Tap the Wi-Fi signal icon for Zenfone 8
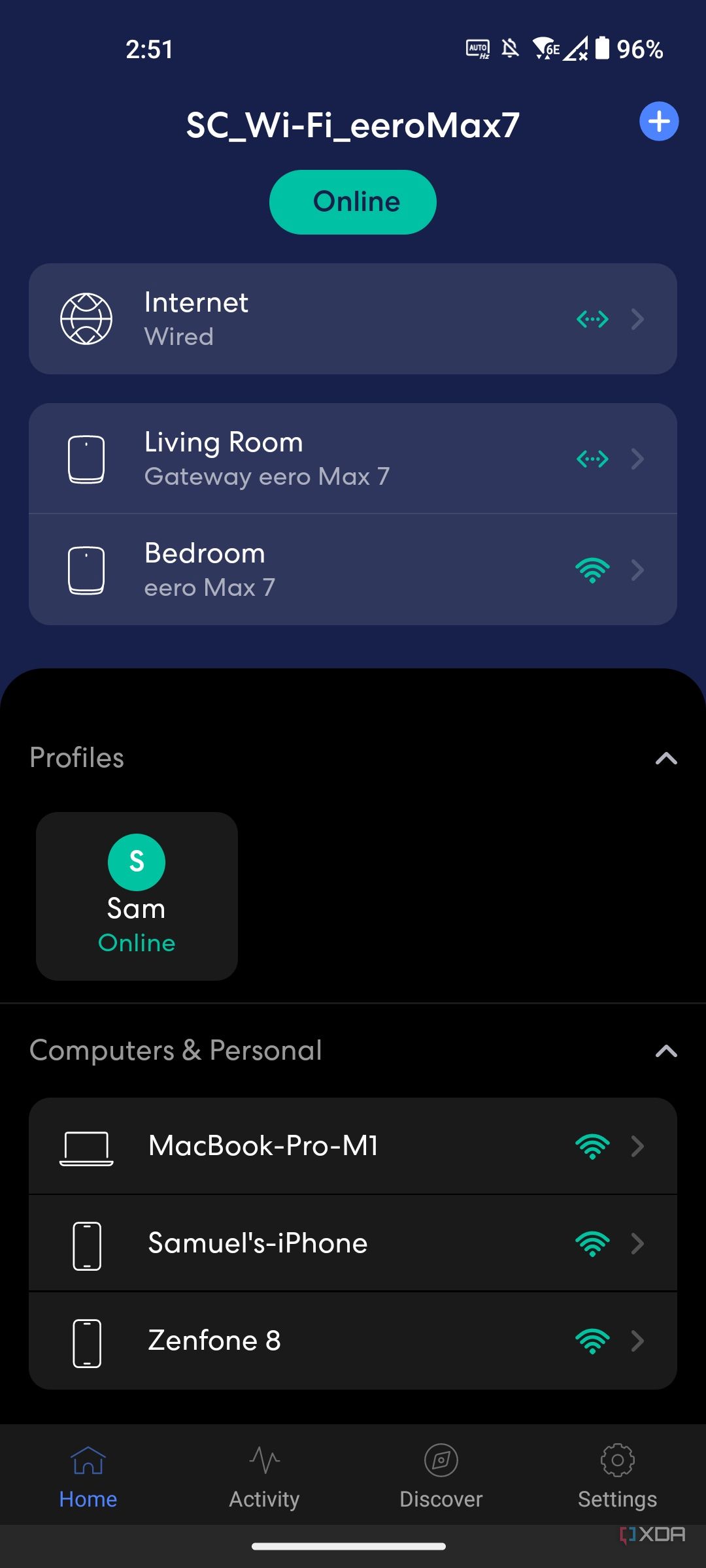The height and width of the screenshot is (1568, 706). tap(592, 1341)
